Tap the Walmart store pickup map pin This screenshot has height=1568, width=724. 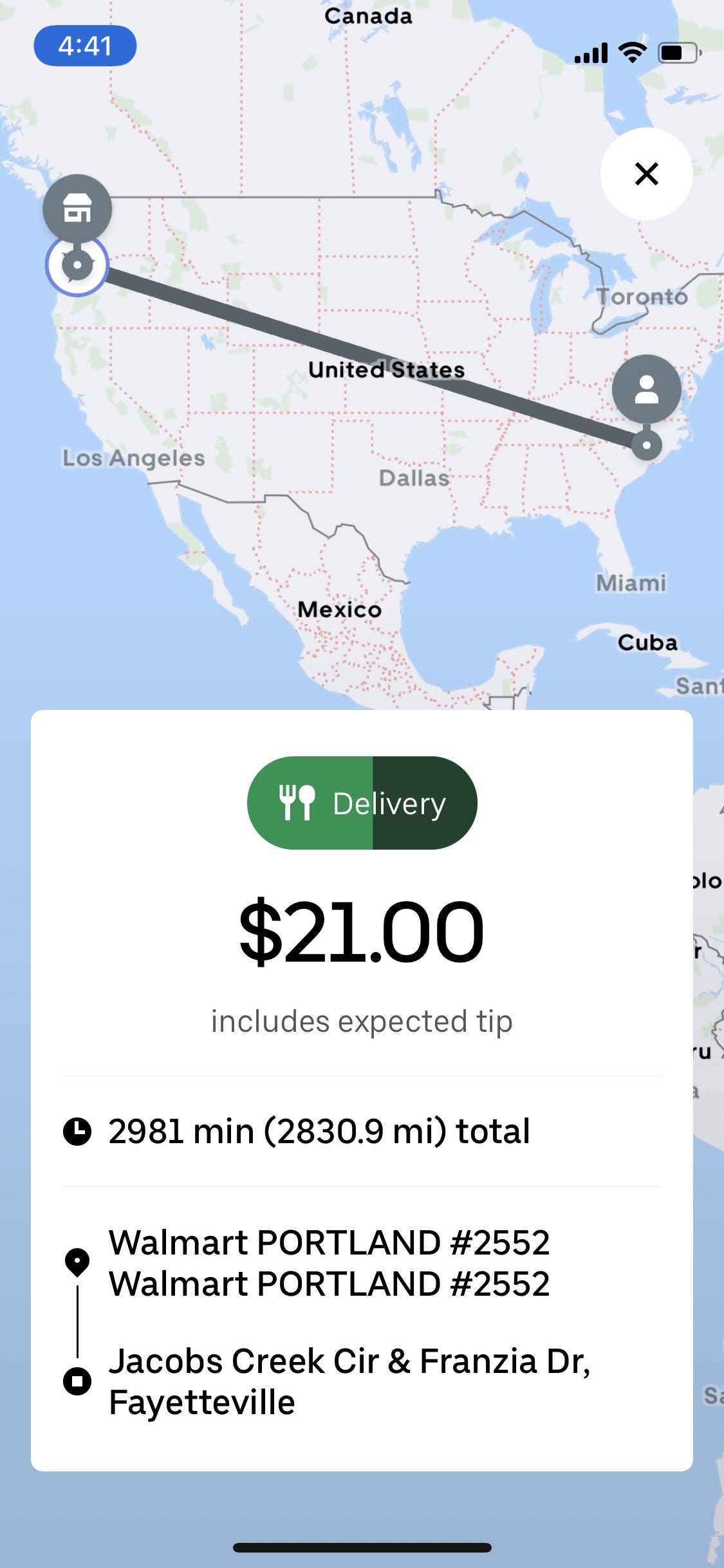pos(77,209)
